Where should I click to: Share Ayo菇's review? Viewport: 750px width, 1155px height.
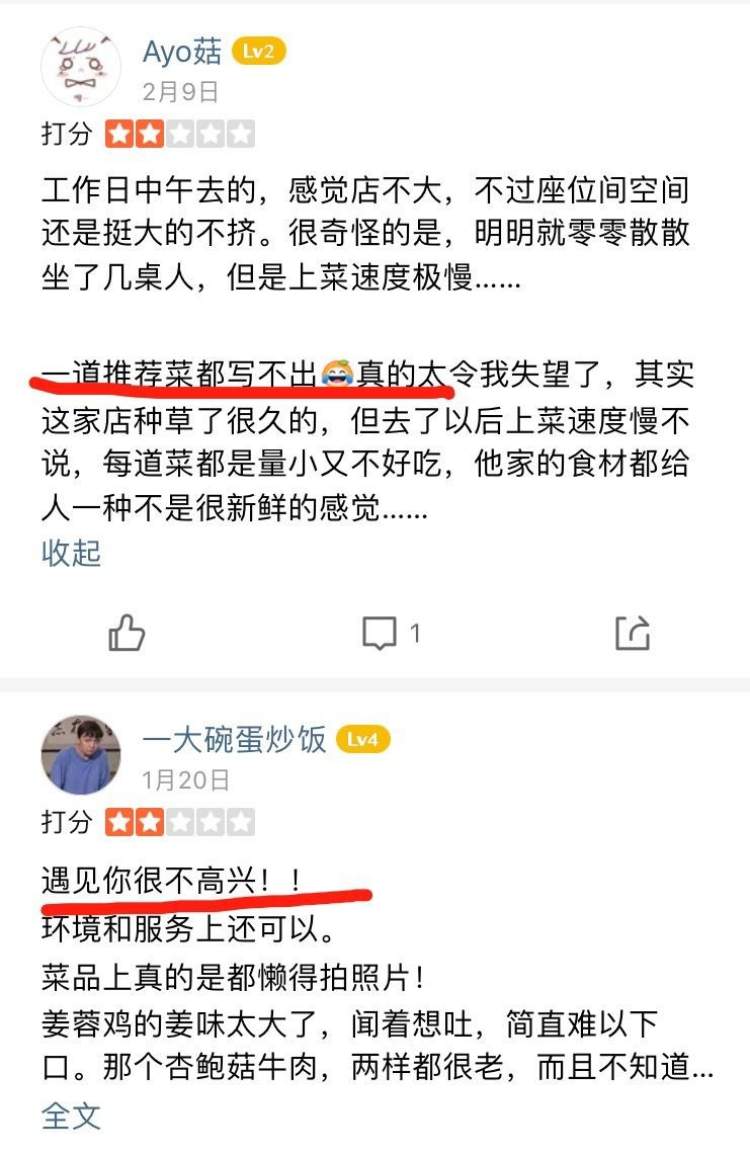click(632, 633)
